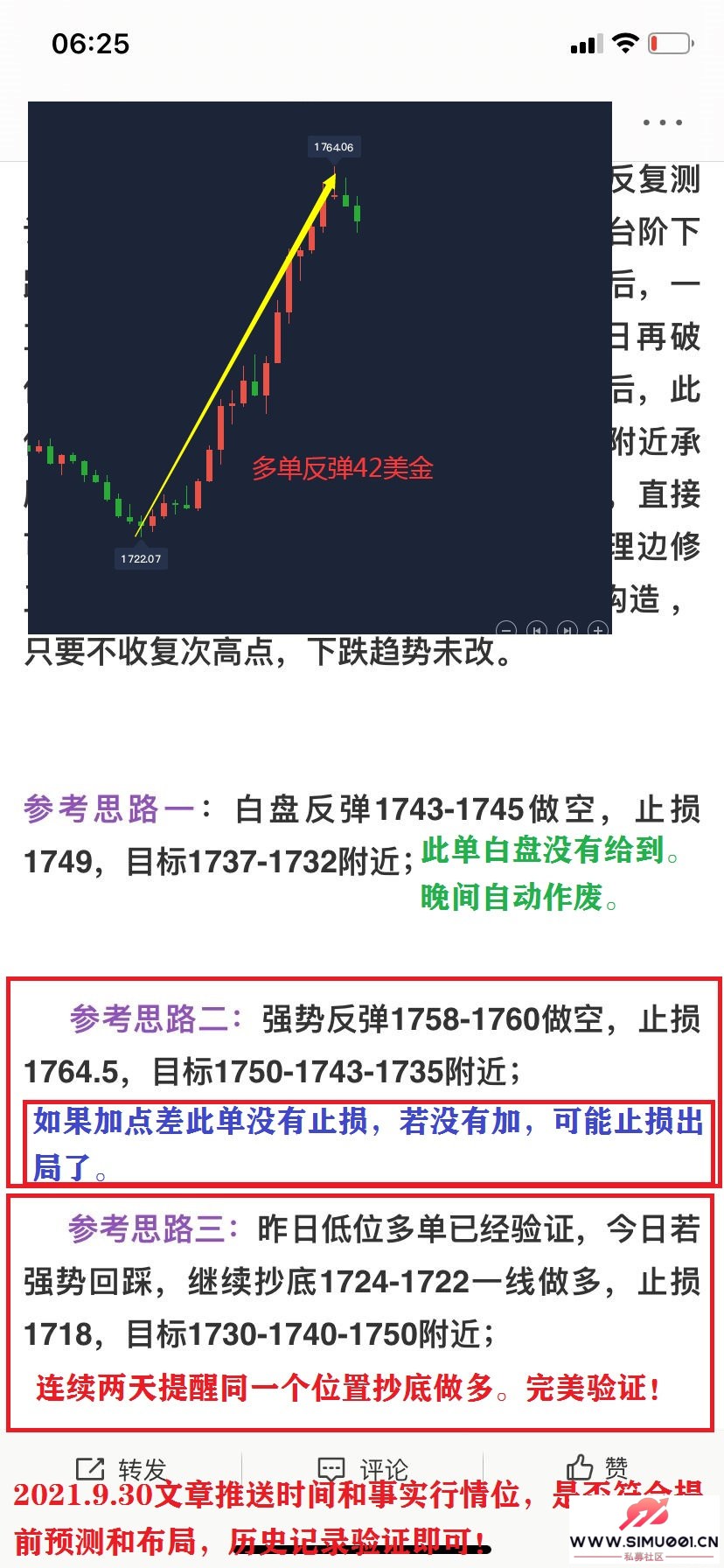Open the three-dot overflow menu
The width and height of the screenshot is (724, 1568).
[662, 122]
